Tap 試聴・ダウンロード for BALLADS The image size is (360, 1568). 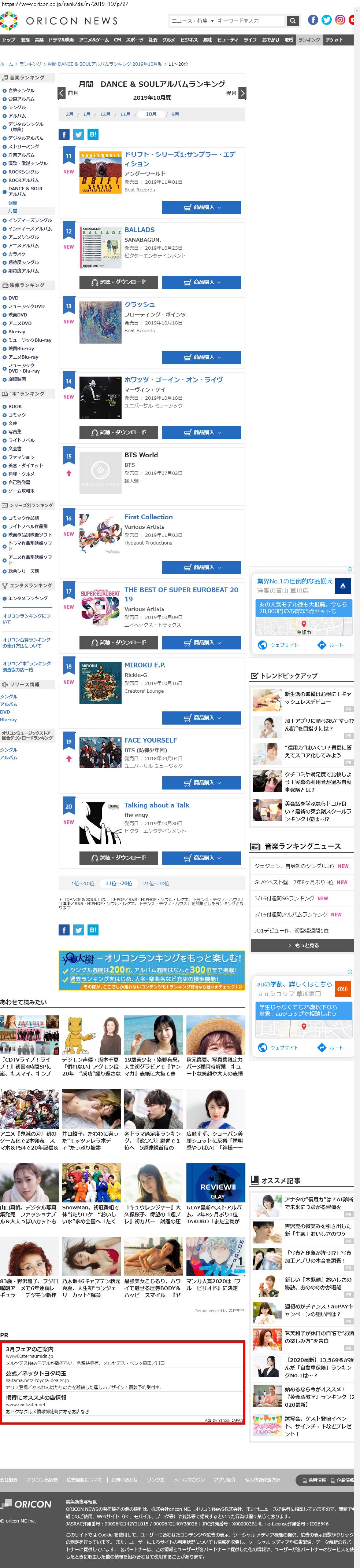point(119,282)
